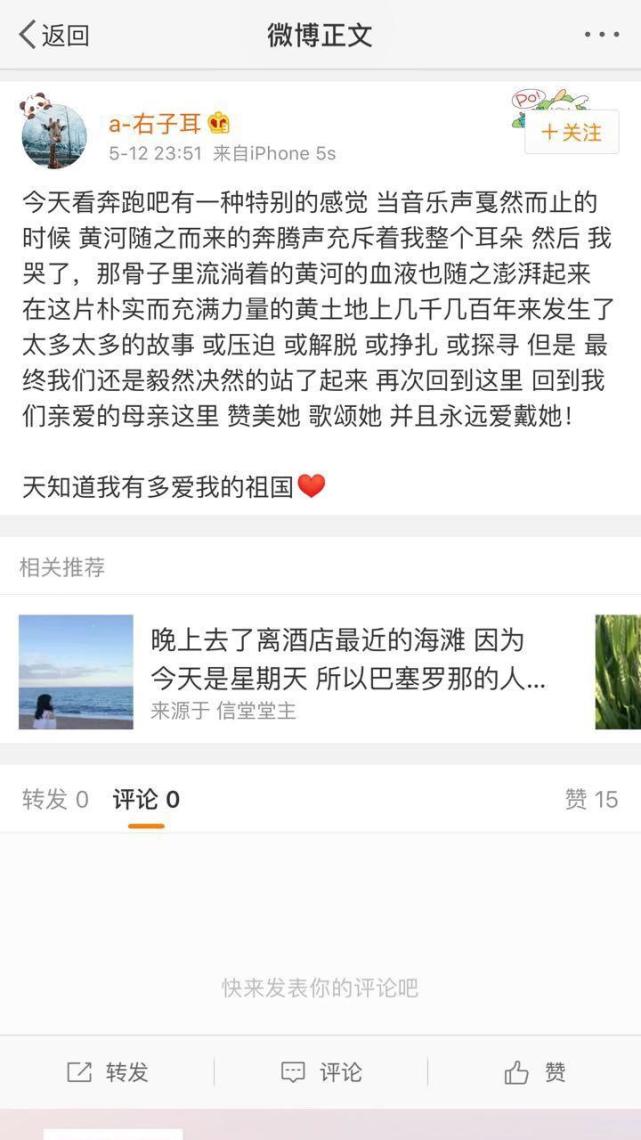Open the second recommended post thumbnail
The height and width of the screenshot is (1140, 641).
pyautogui.click(x=619, y=671)
